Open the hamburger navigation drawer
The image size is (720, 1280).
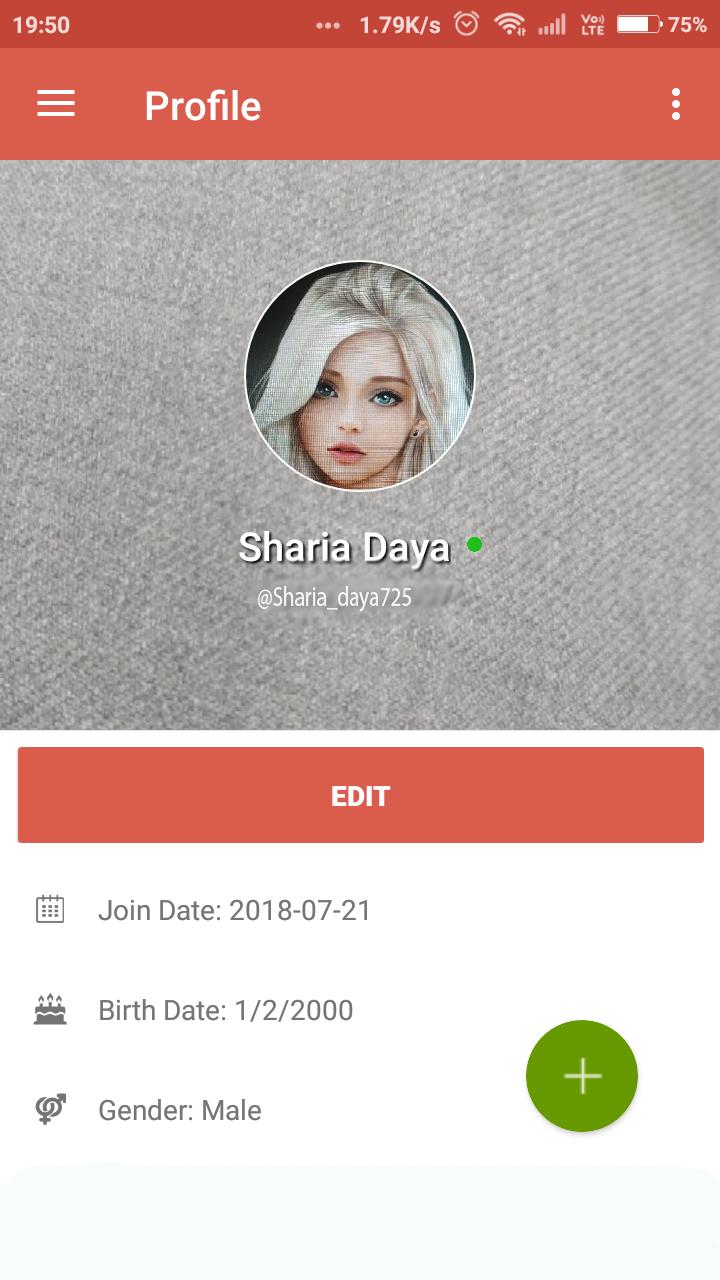point(56,104)
